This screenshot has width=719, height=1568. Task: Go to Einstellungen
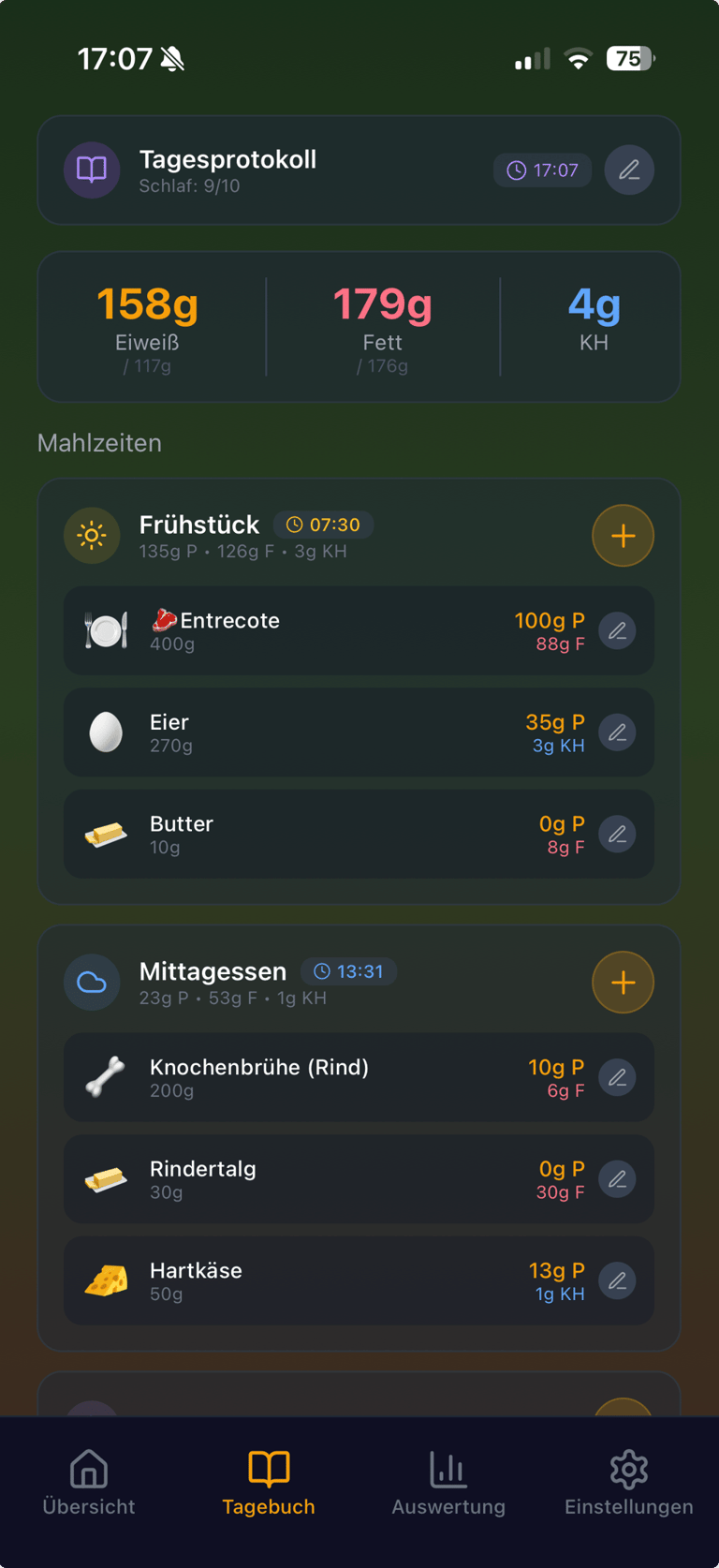pos(628,1483)
